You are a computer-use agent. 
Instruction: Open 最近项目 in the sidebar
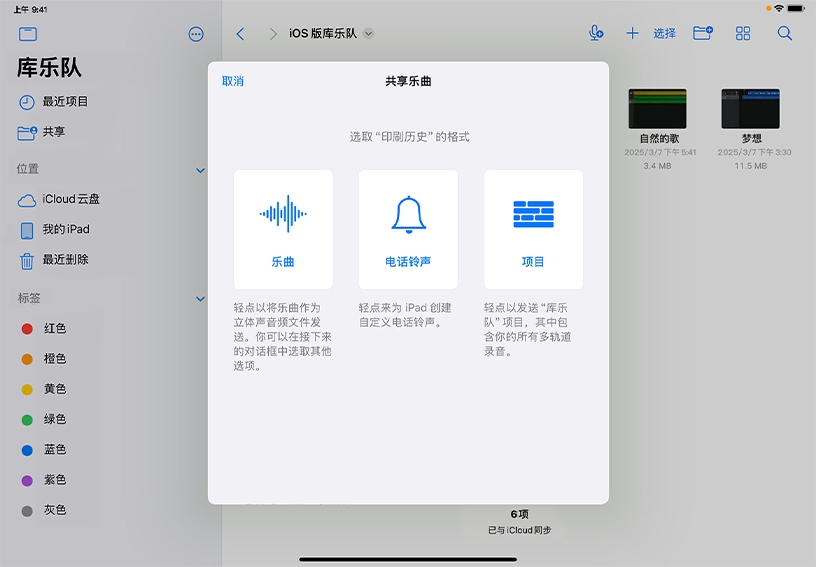65,102
